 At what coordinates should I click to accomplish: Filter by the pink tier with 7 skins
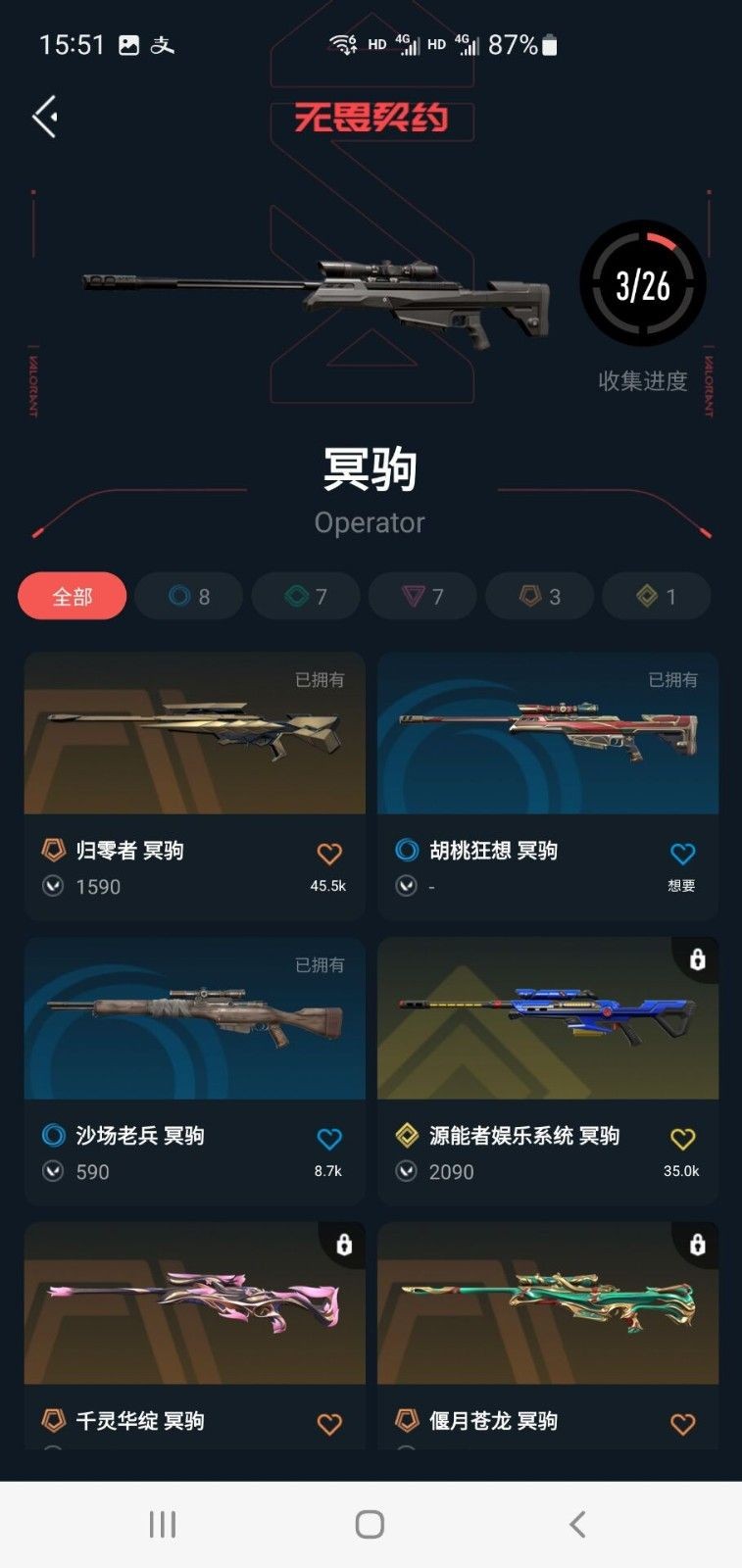tap(421, 596)
